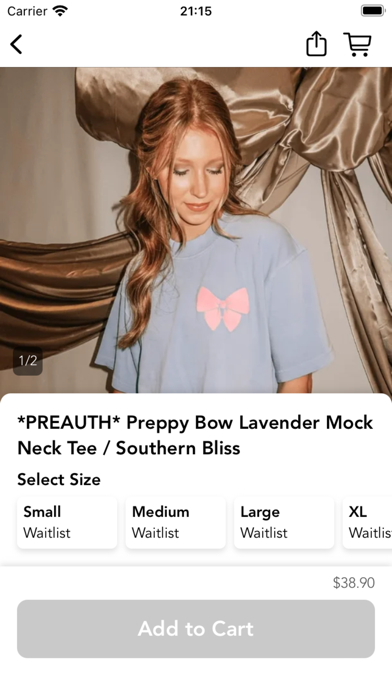The width and height of the screenshot is (392, 696).
Task: Share this product
Action: coord(316,44)
